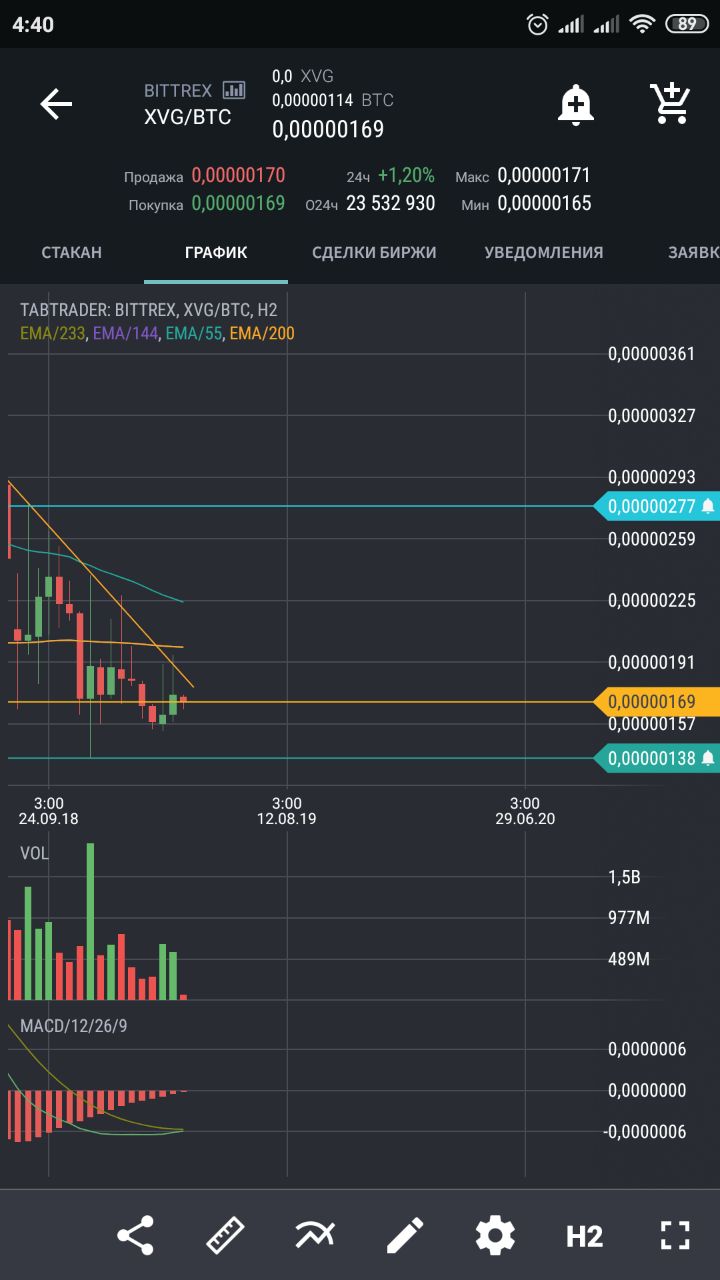Image resolution: width=720 pixels, height=1280 pixels.
Task: Open the ruler measuring tool
Action: click(225, 1236)
